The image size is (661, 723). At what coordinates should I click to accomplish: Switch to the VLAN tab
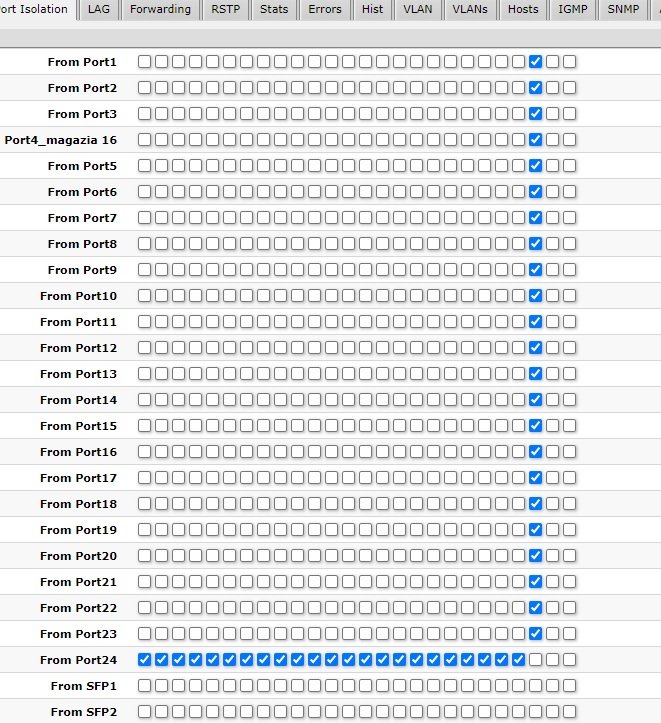418,9
